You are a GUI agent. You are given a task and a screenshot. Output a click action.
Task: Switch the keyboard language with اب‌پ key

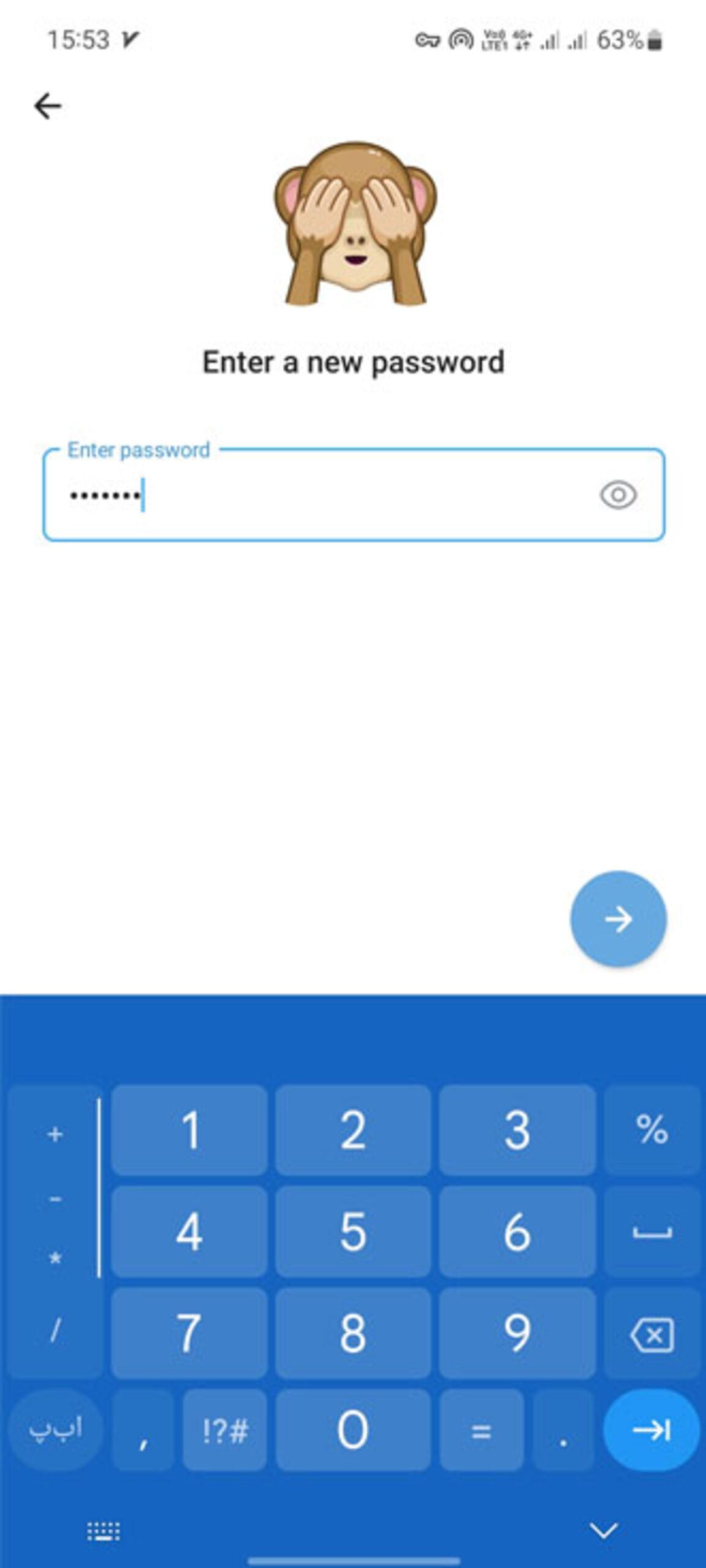pyautogui.click(x=55, y=1429)
